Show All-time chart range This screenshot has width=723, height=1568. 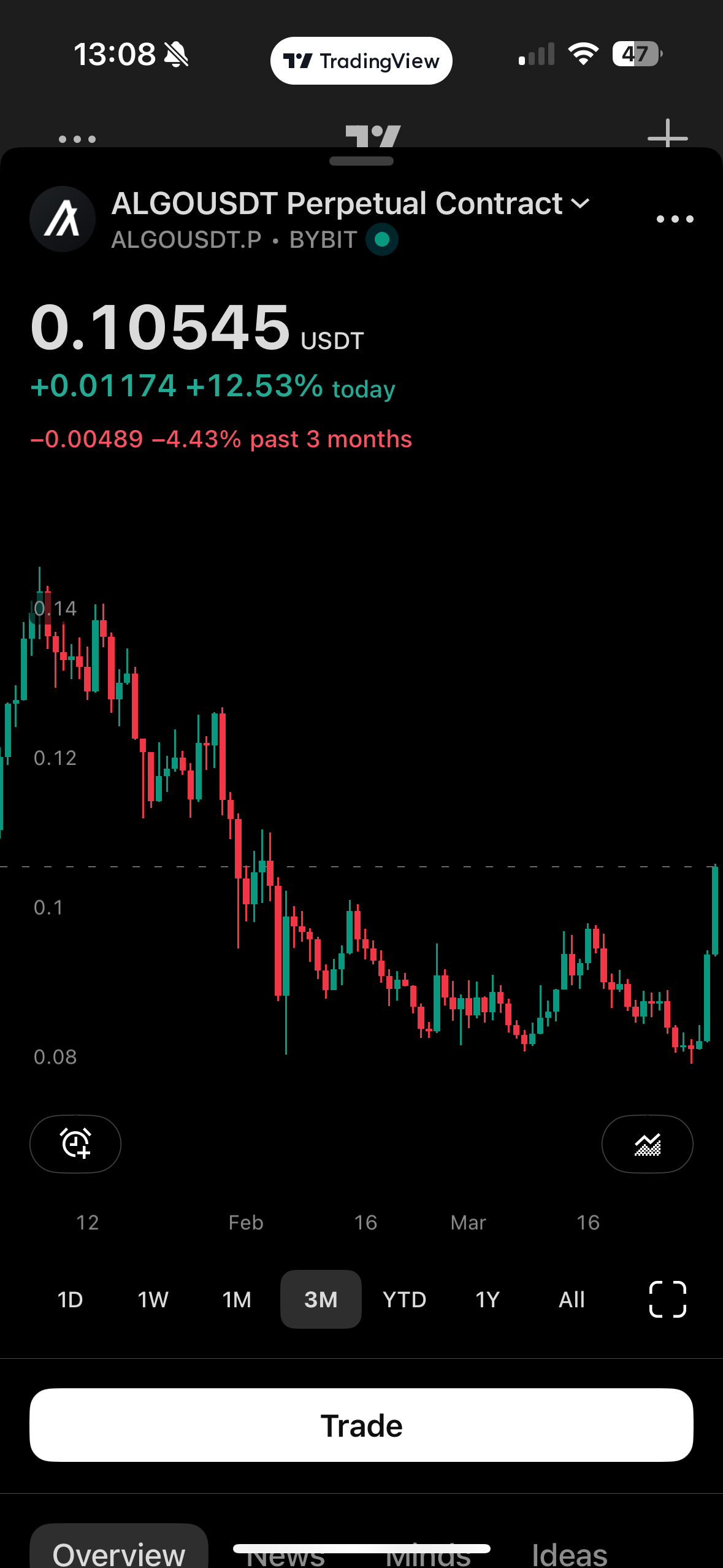572,1299
